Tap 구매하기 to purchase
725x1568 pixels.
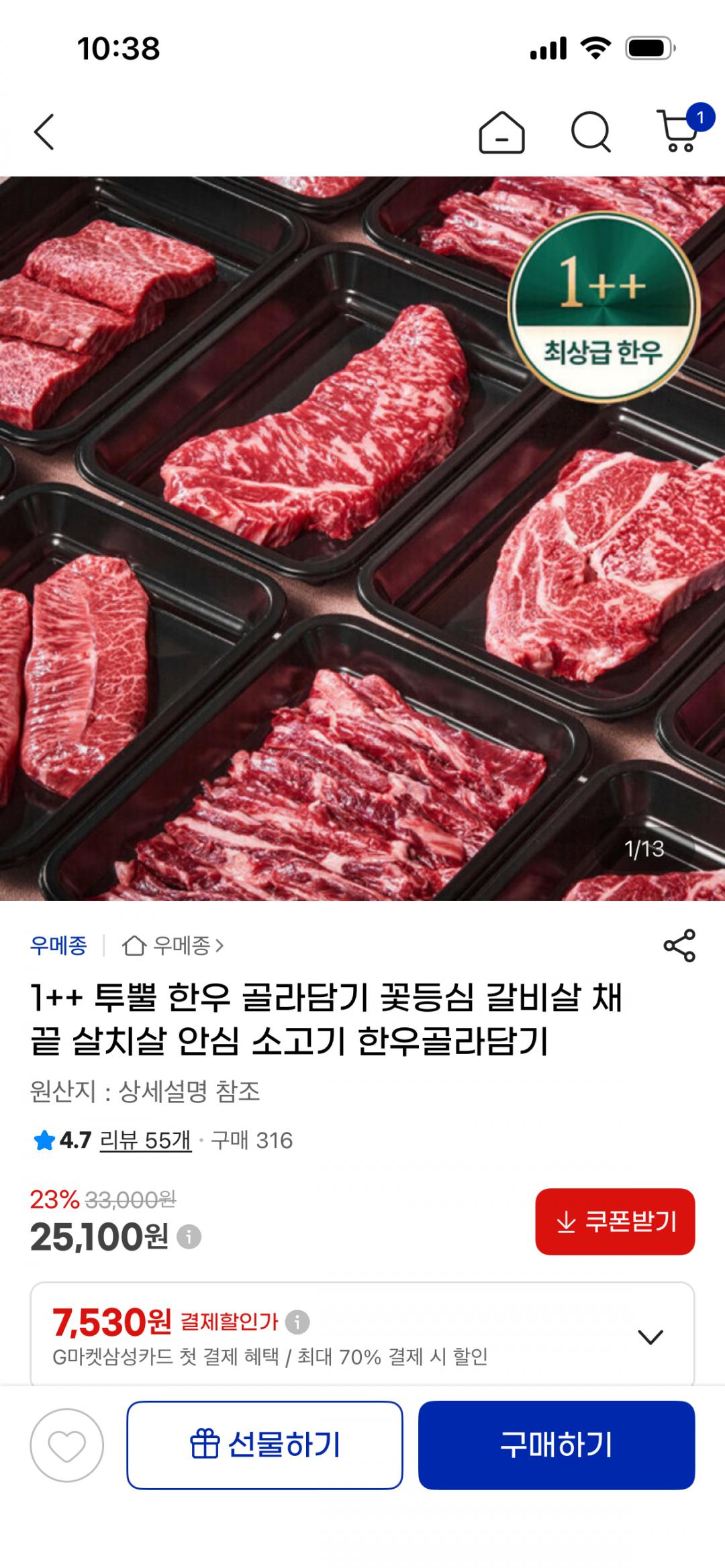tap(557, 1445)
